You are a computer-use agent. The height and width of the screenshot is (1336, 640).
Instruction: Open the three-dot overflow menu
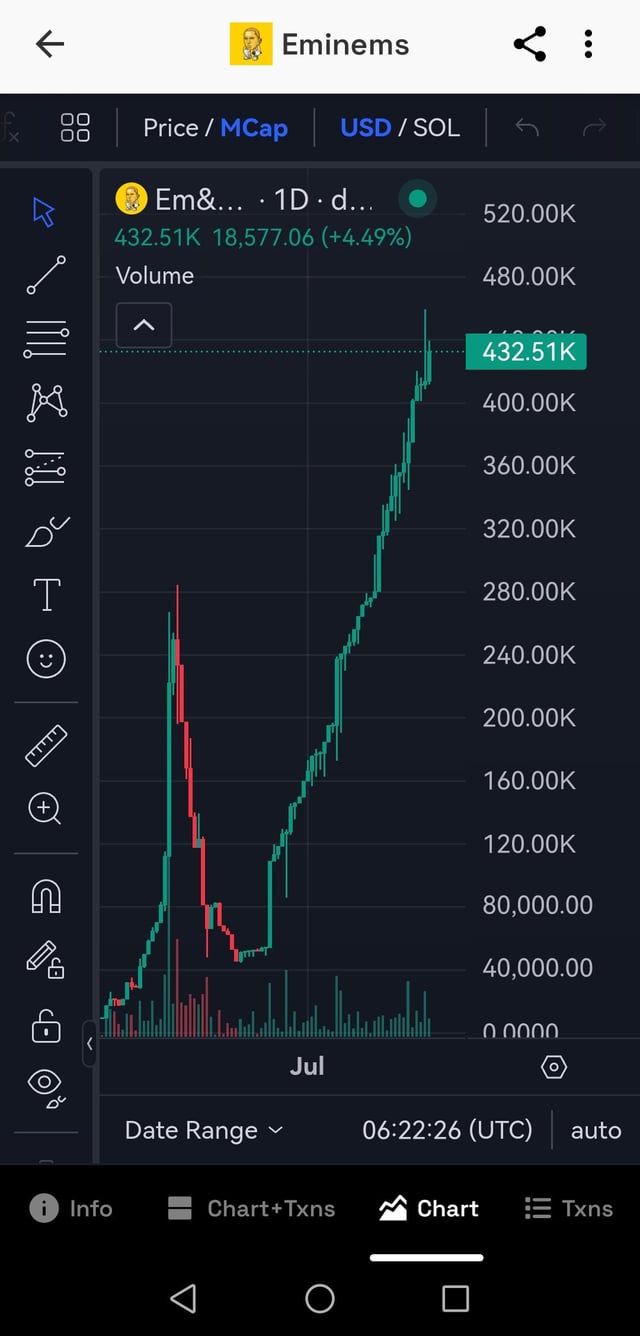point(588,44)
